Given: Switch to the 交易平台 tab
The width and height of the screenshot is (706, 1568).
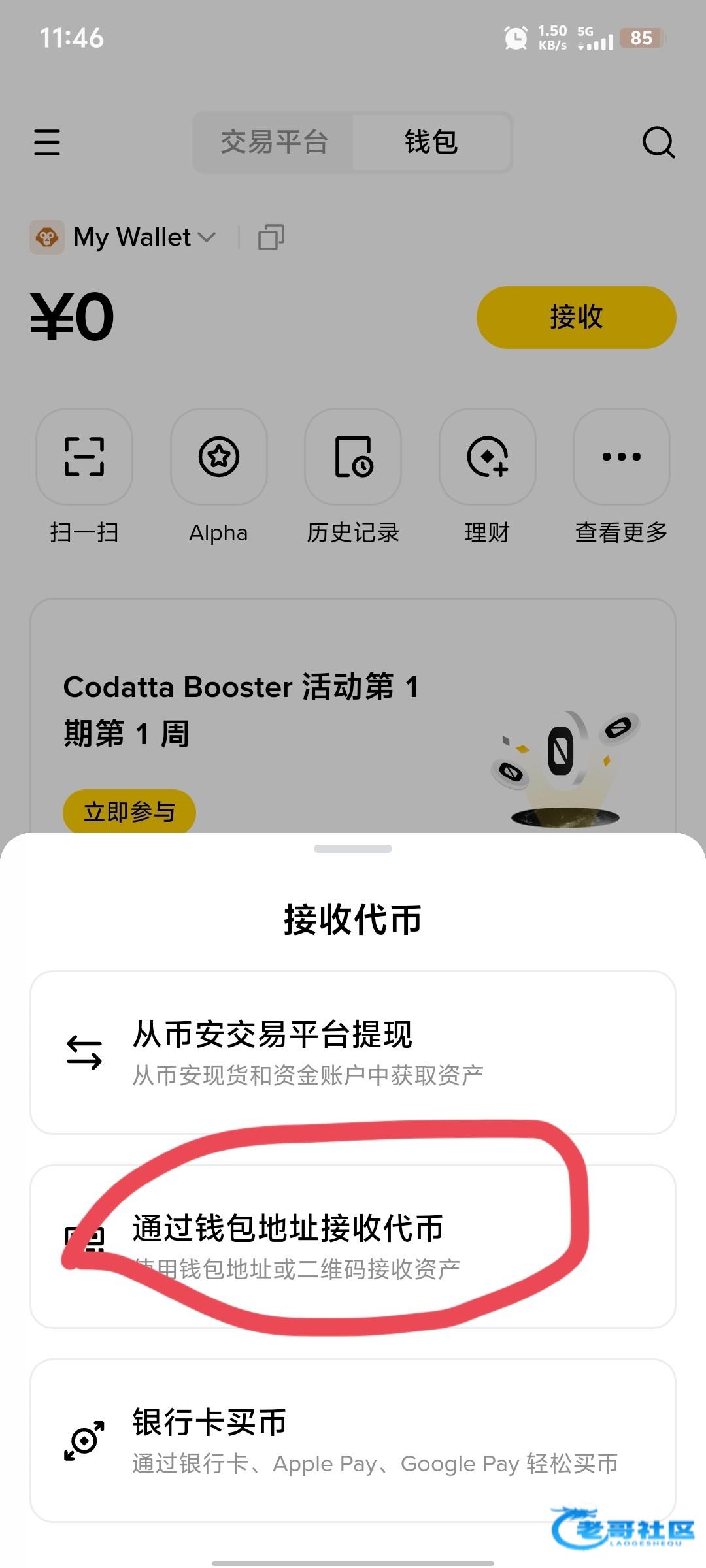Looking at the screenshot, I should click(274, 142).
